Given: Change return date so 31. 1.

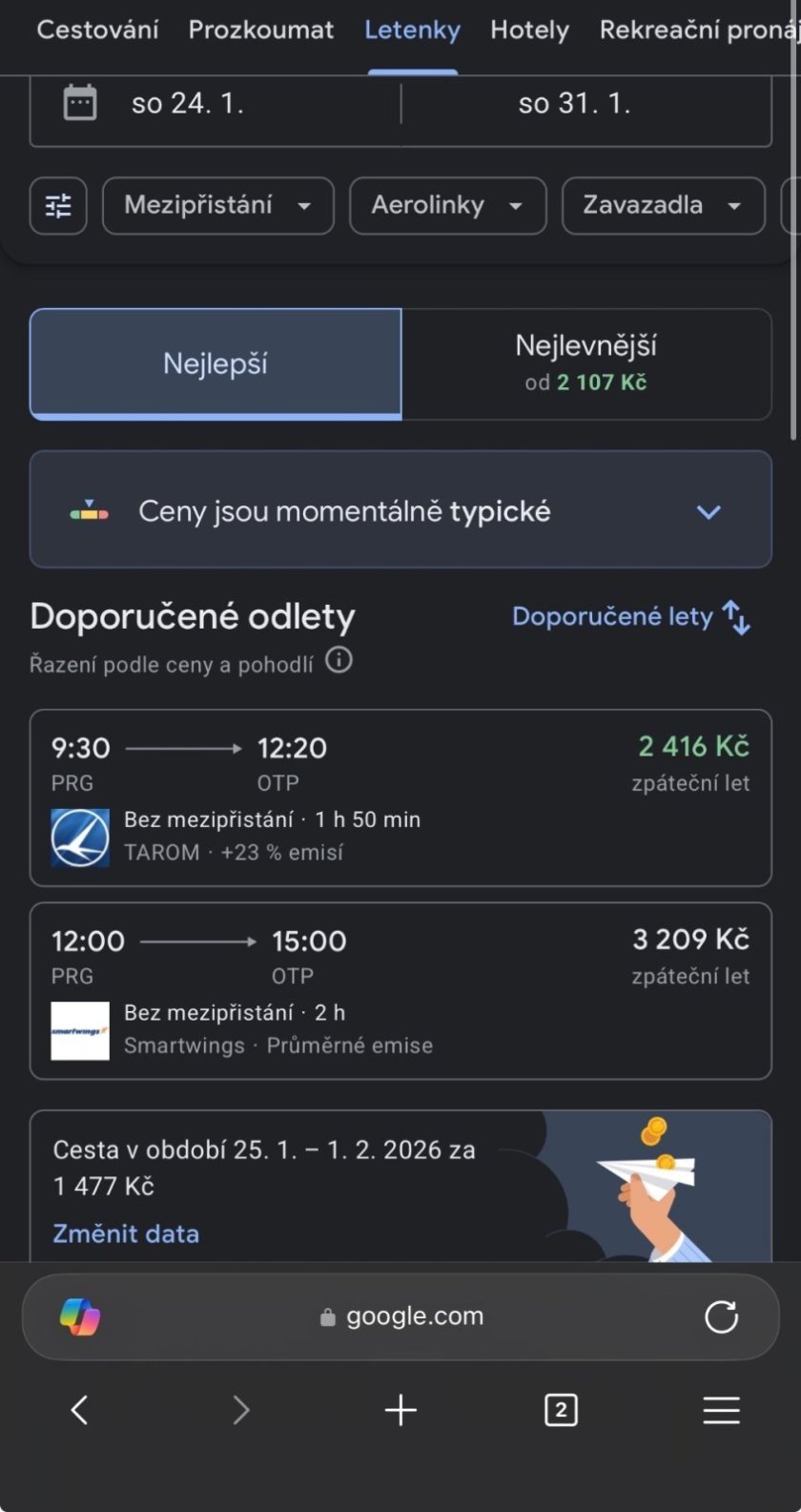Looking at the screenshot, I should pos(574,103).
